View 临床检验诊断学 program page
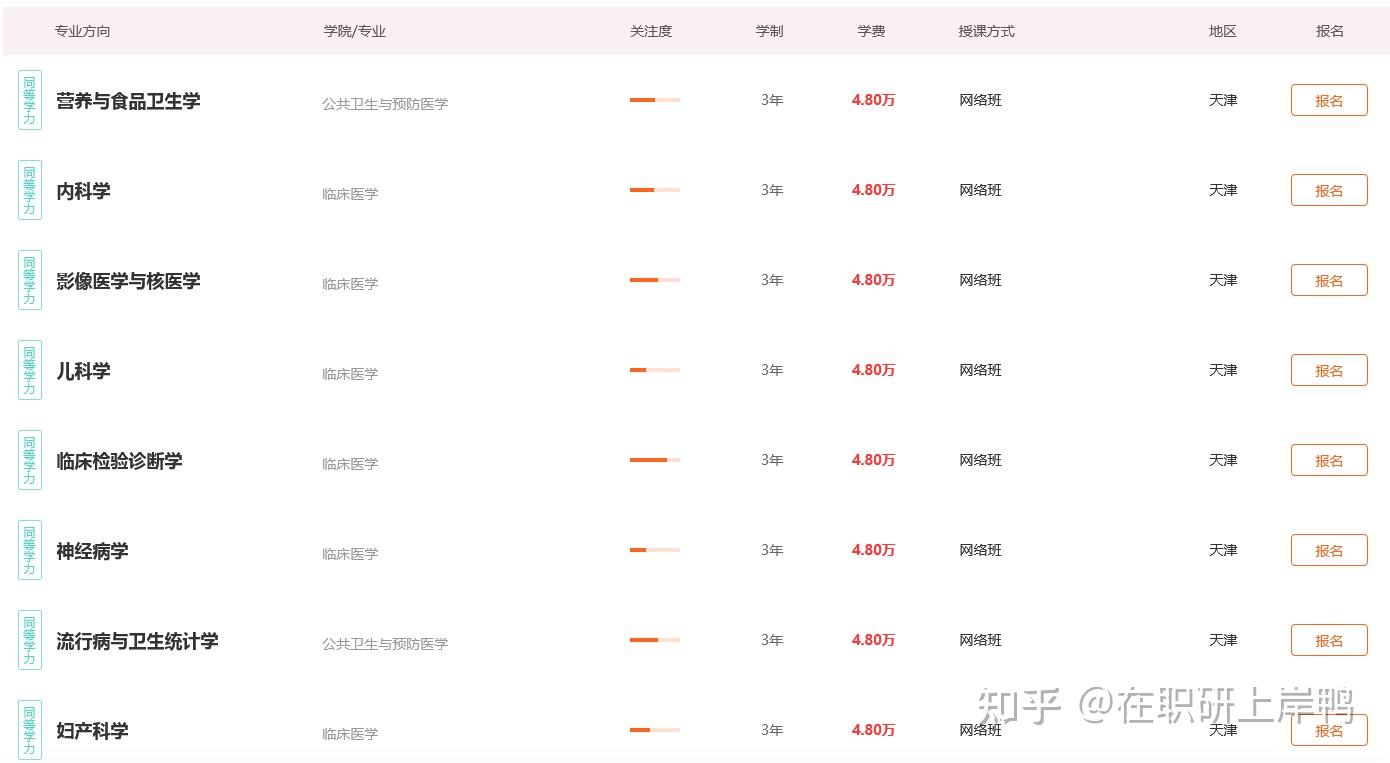Viewport: 1390px width, 763px height. (x=119, y=461)
